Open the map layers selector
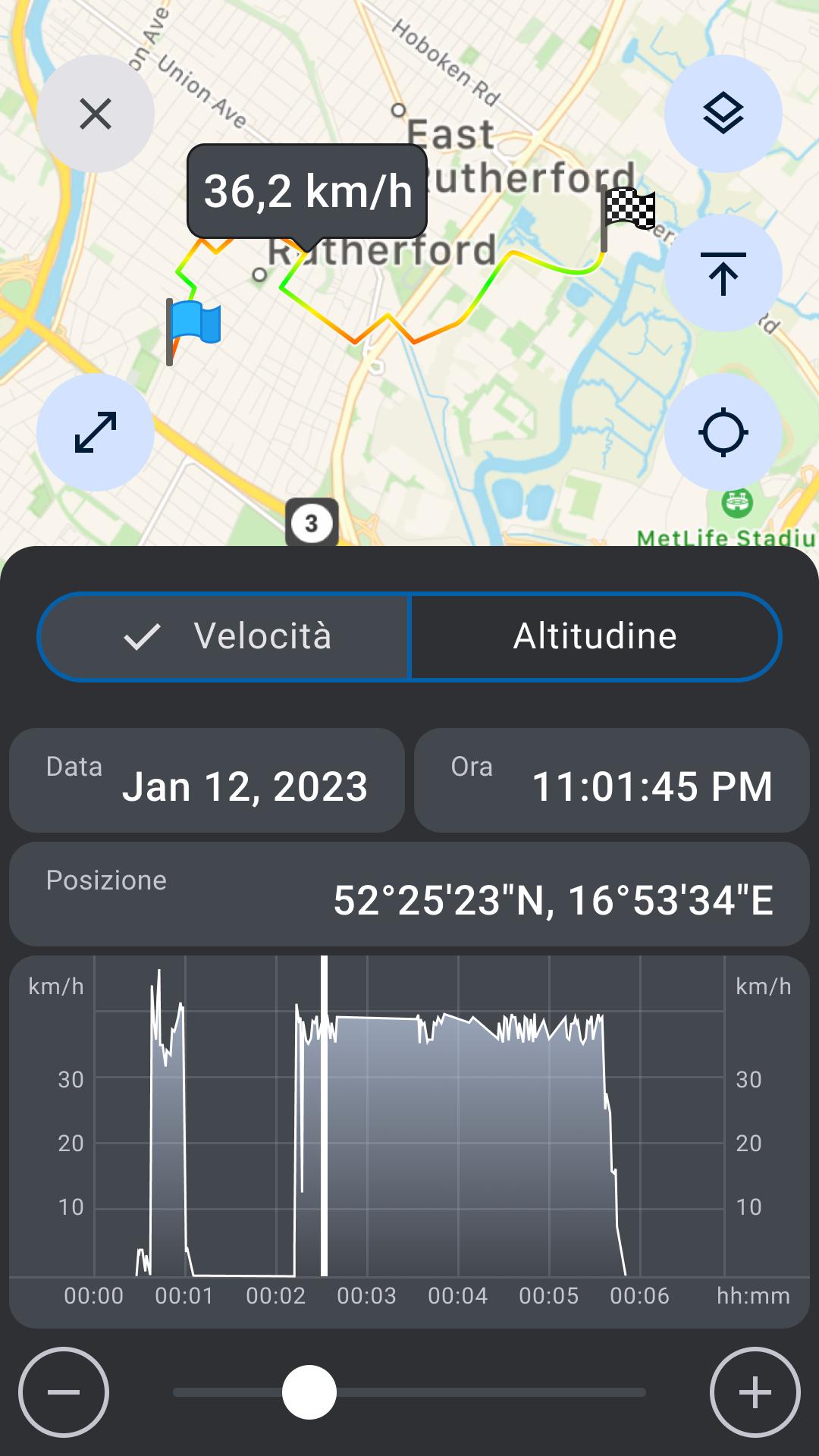The height and width of the screenshot is (1456, 819). [x=723, y=114]
